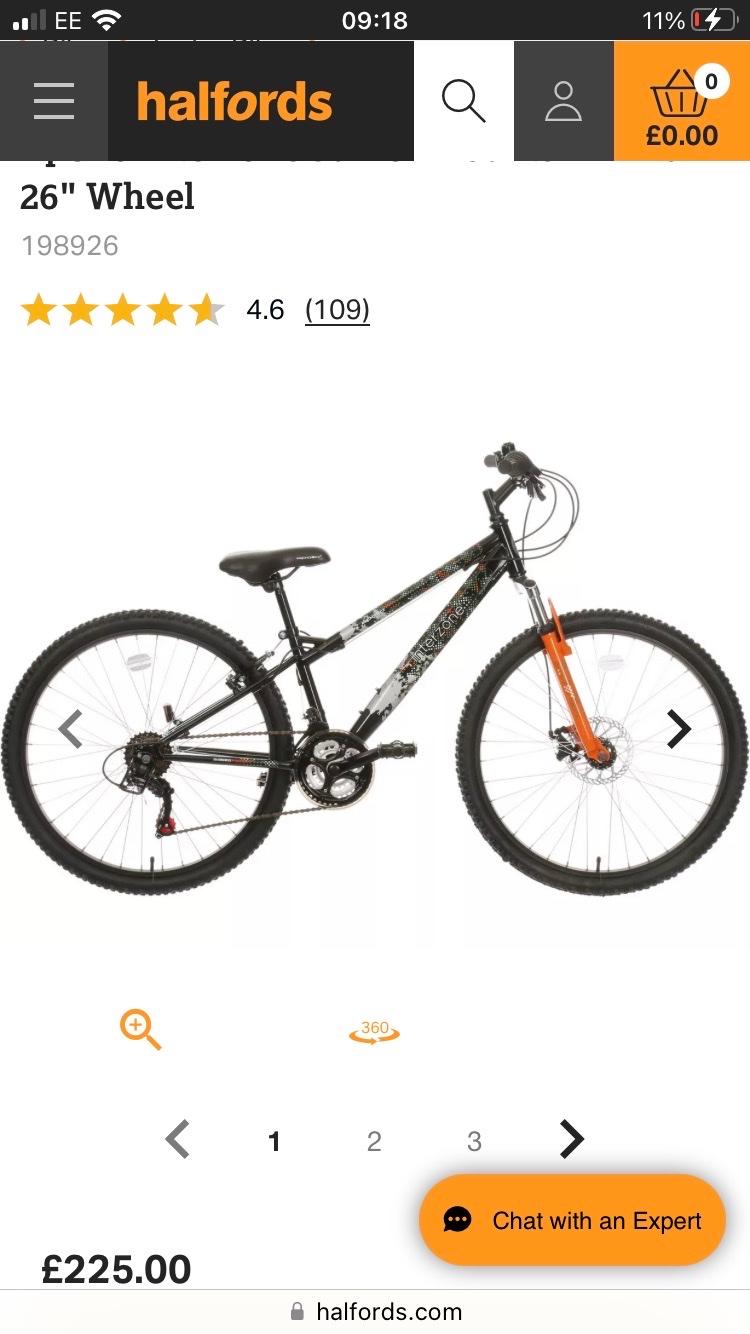View the shopping basket
Image resolution: width=750 pixels, height=1334 pixels.
click(682, 101)
